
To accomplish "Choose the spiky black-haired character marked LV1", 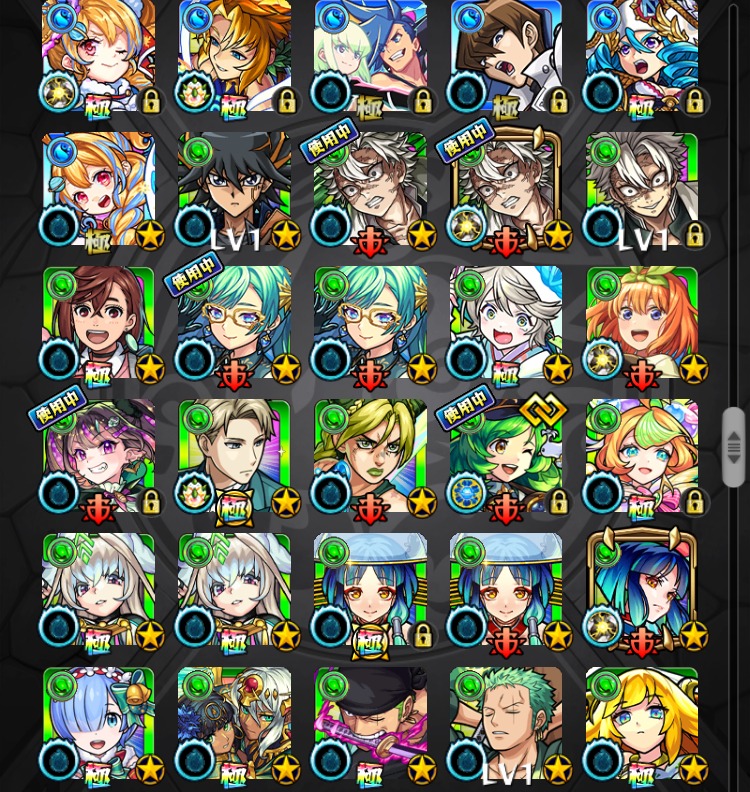I will point(234,190).
